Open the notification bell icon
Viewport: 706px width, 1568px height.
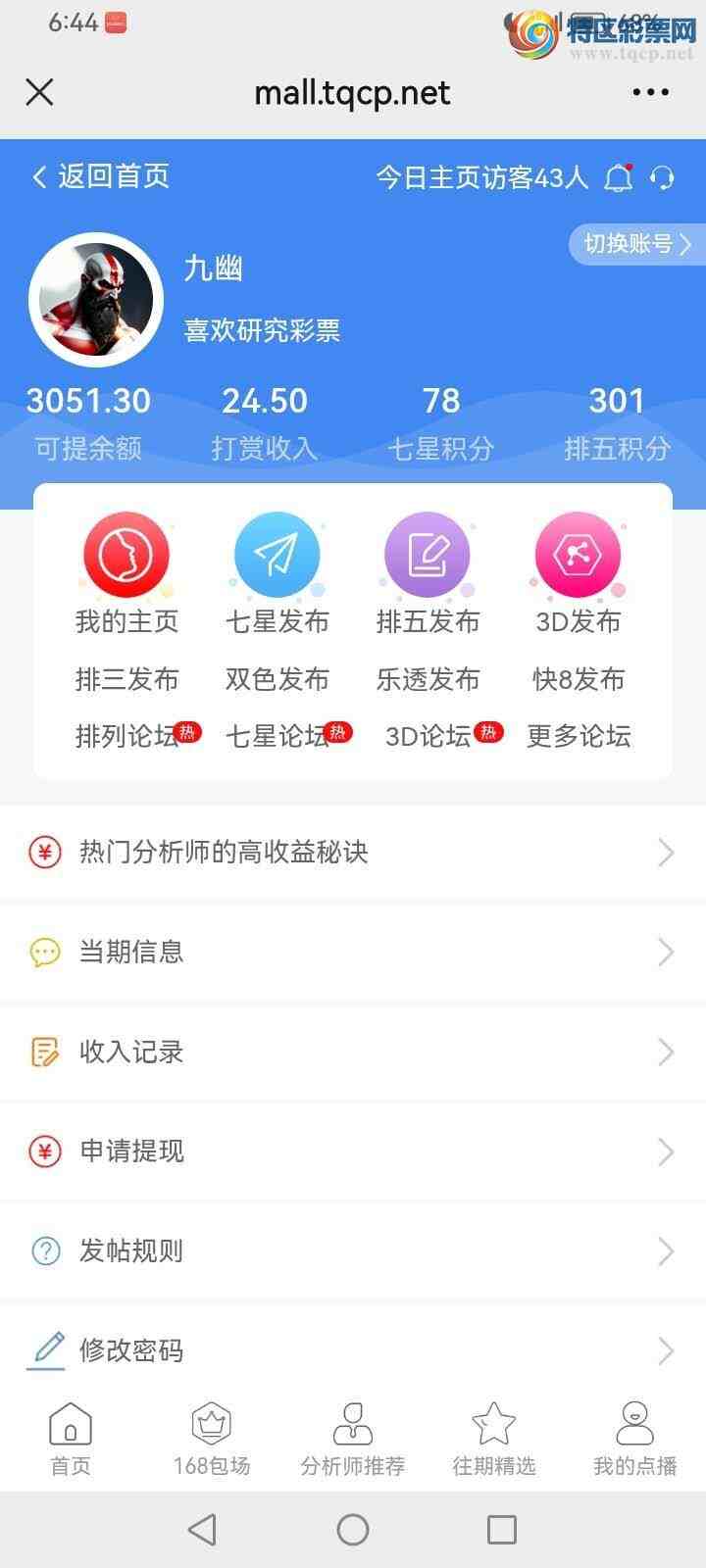[x=620, y=177]
